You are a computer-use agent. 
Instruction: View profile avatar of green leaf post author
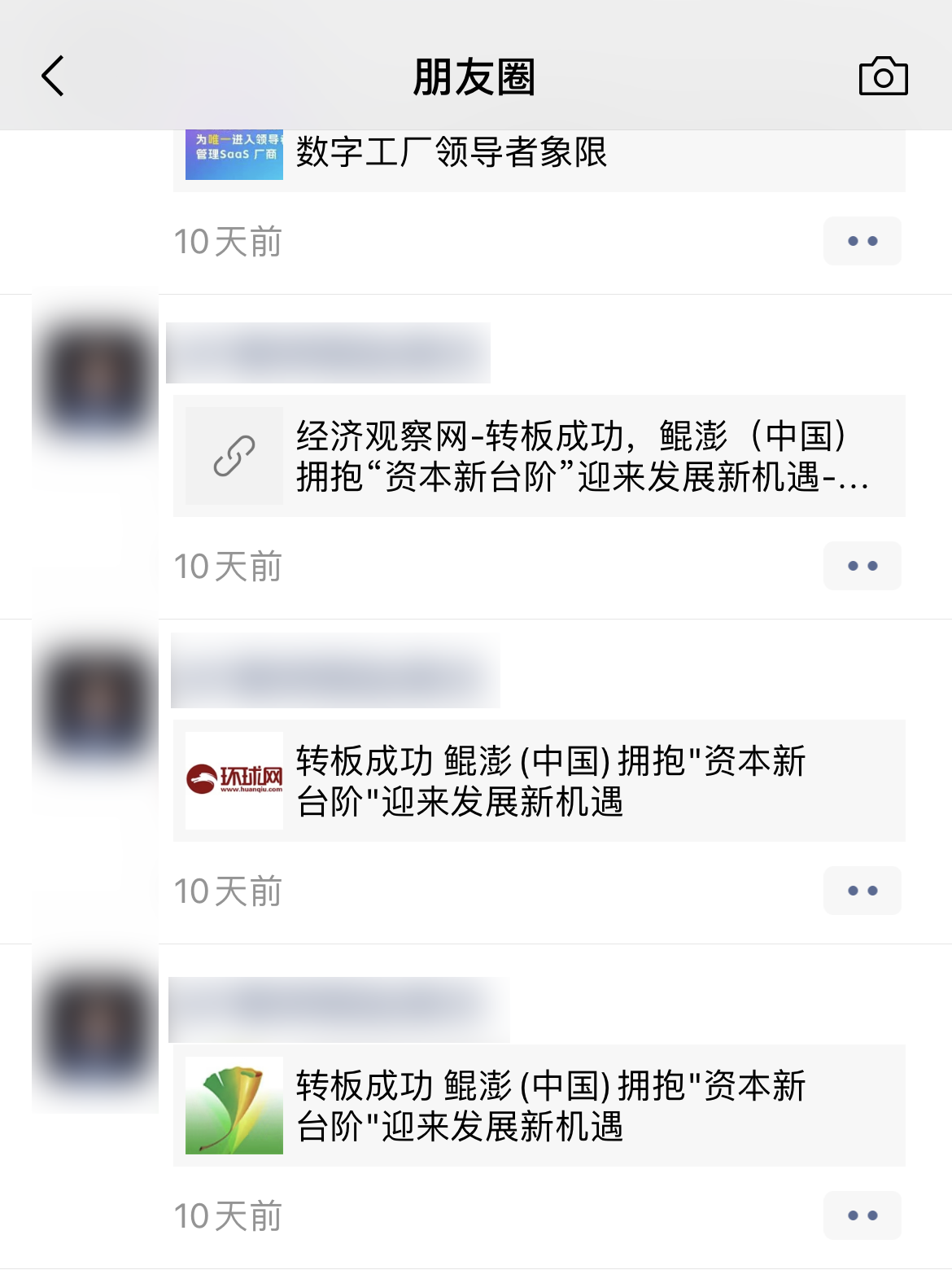(x=96, y=1030)
